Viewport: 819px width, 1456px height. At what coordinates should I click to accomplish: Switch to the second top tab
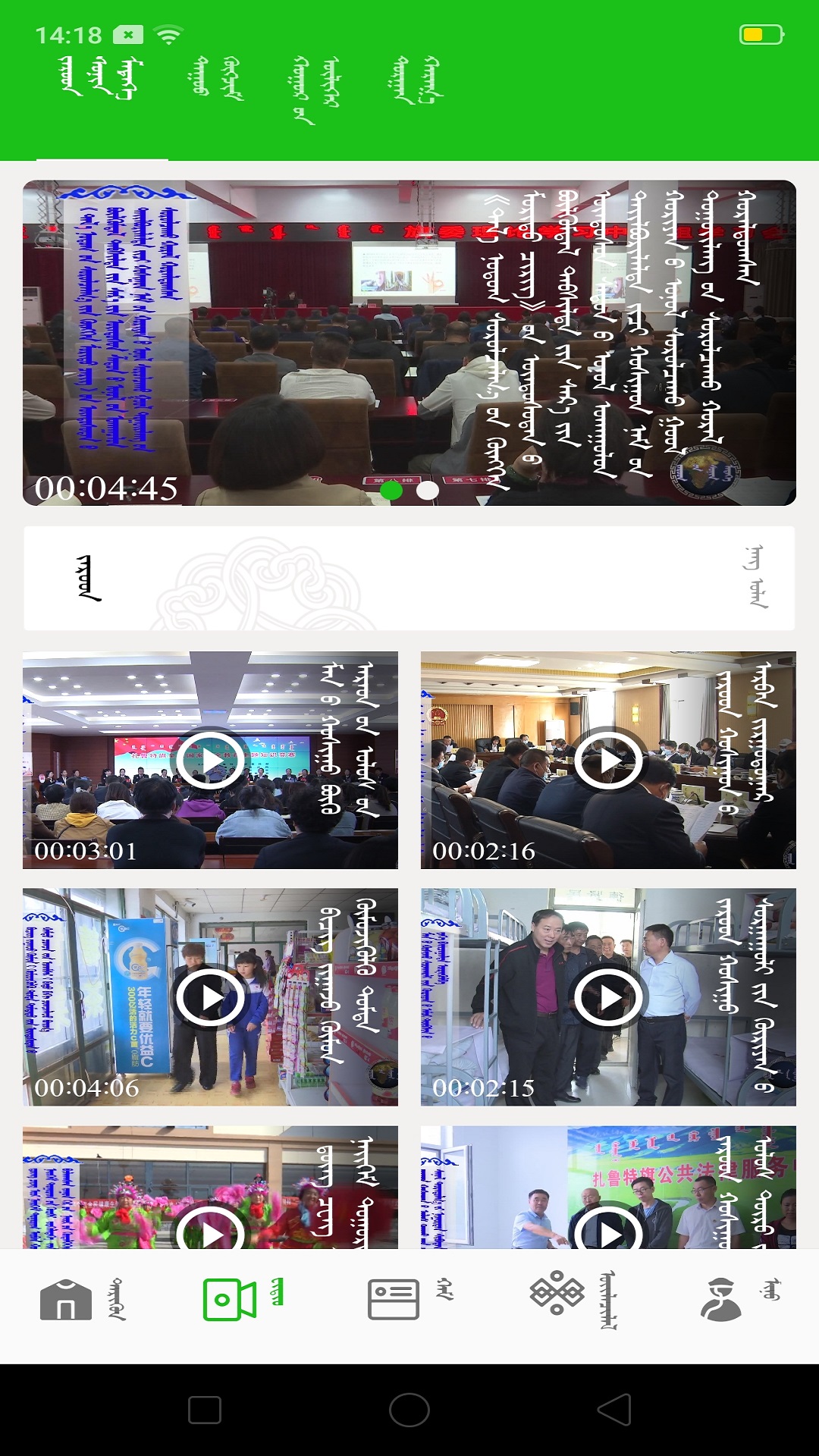pos(217,80)
